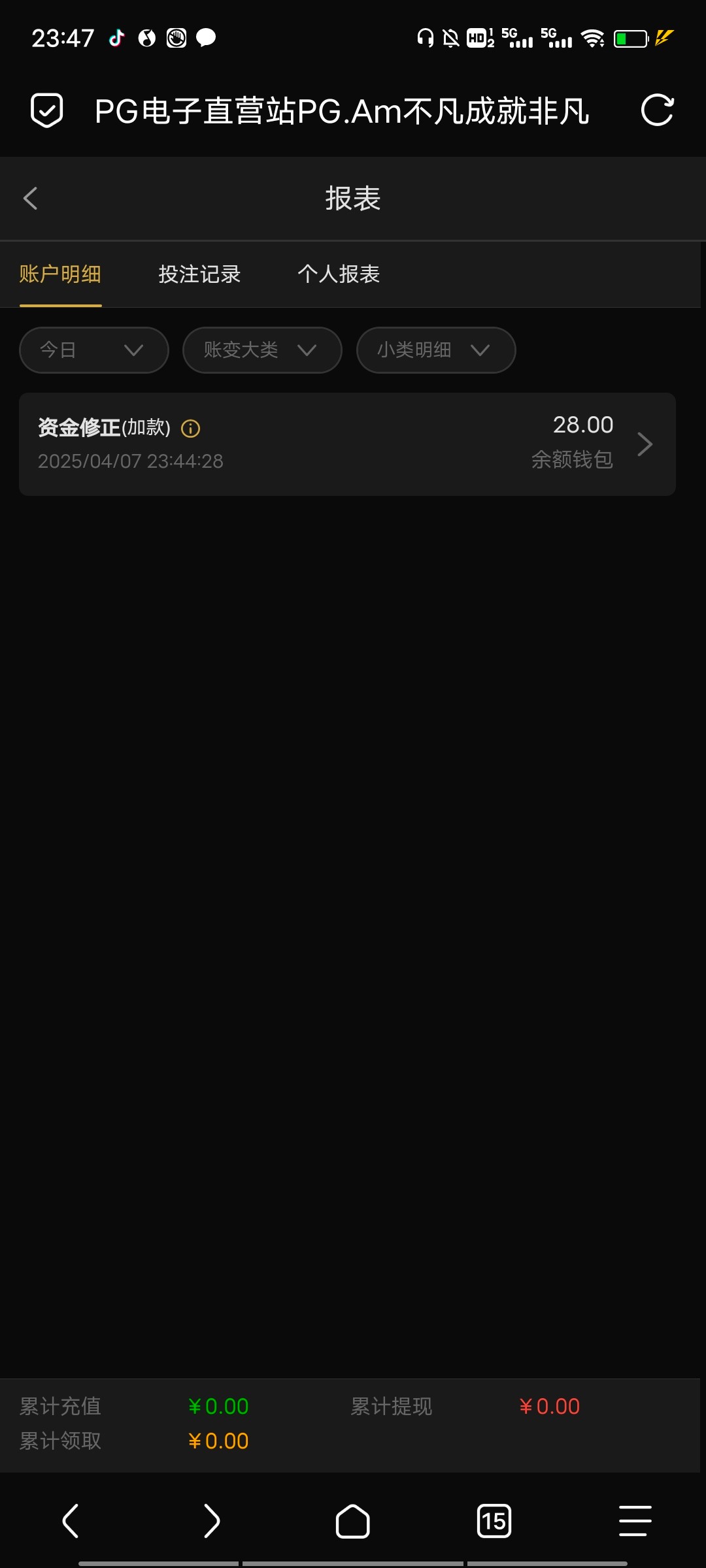Open the browser home page
The height and width of the screenshot is (1568, 706).
[x=352, y=1521]
